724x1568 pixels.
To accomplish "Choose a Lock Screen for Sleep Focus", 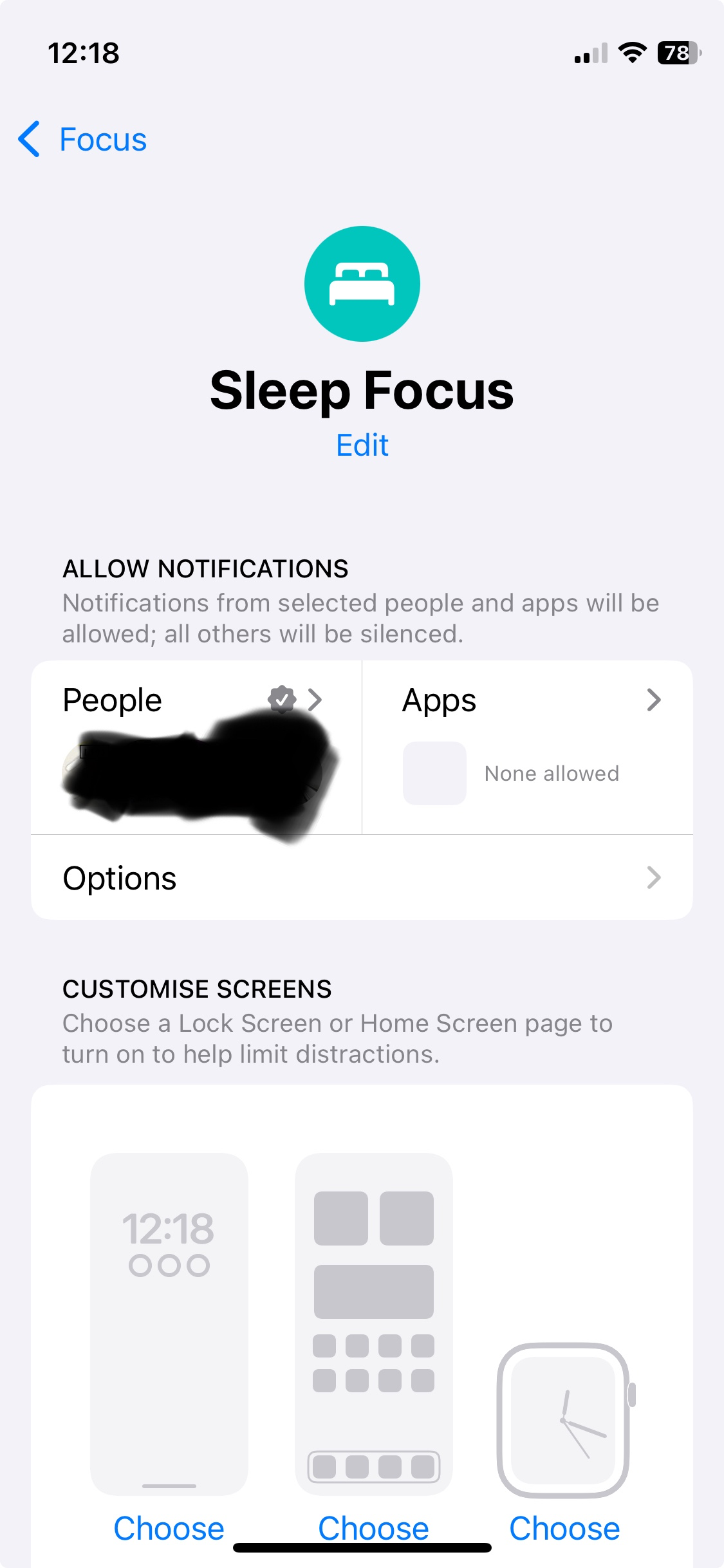I will point(169,1528).
